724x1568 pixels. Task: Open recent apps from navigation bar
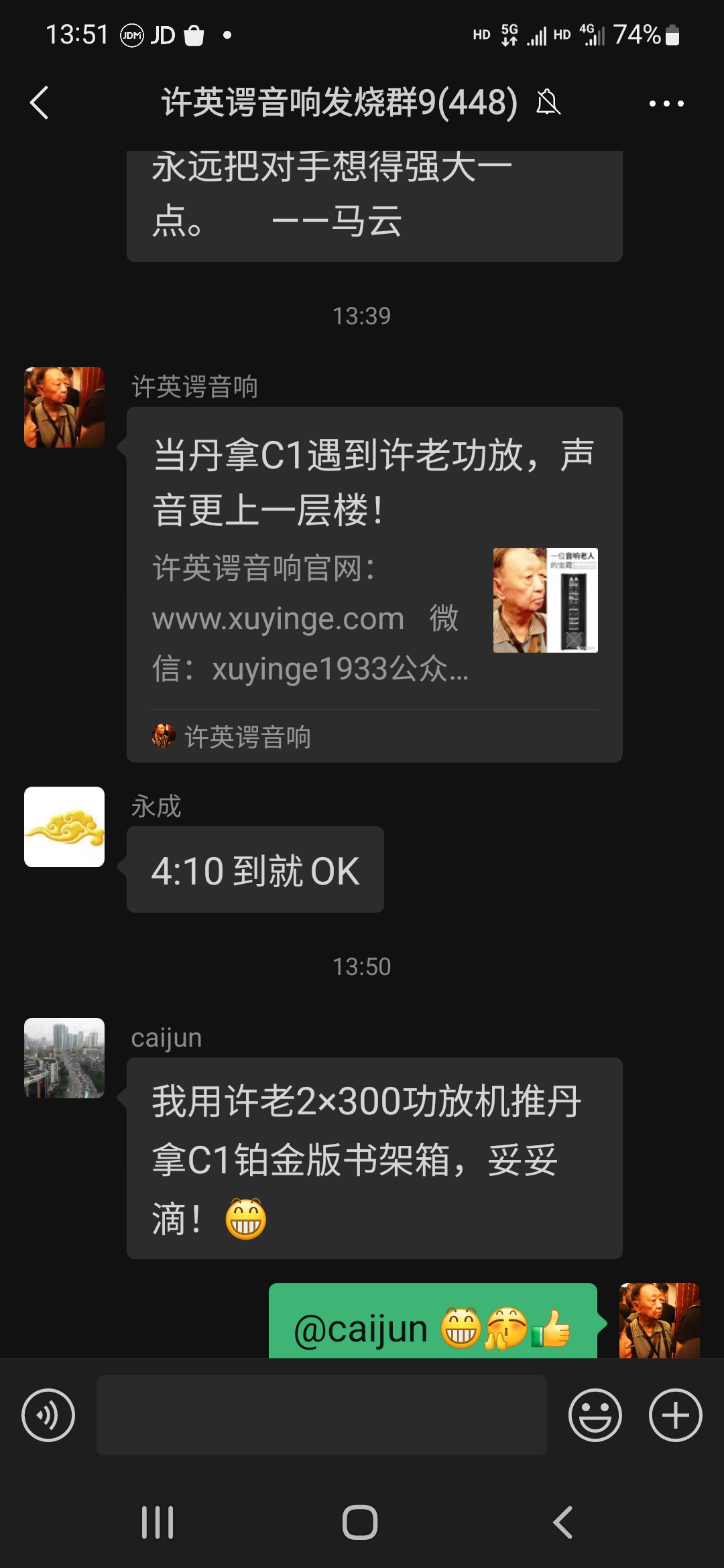[158, 1522]
